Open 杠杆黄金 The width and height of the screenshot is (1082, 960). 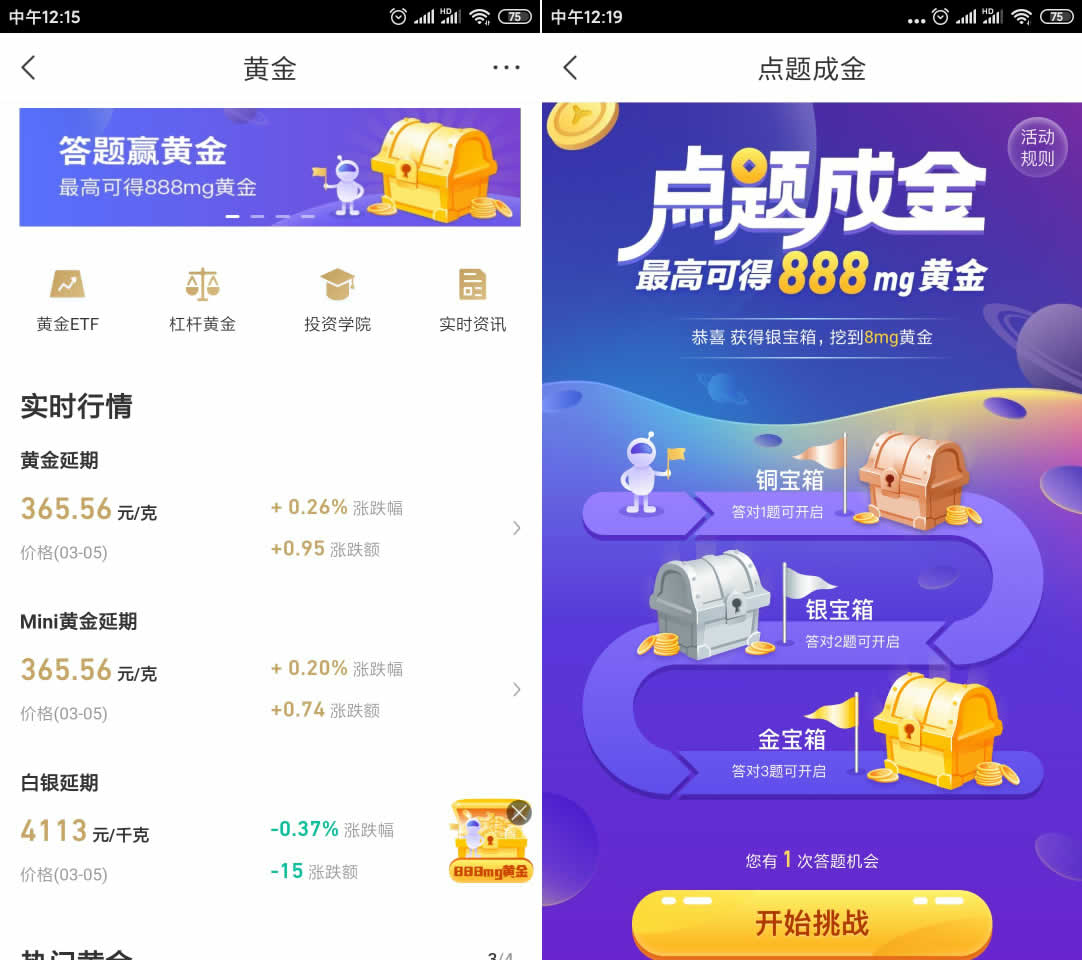[202, 300]
